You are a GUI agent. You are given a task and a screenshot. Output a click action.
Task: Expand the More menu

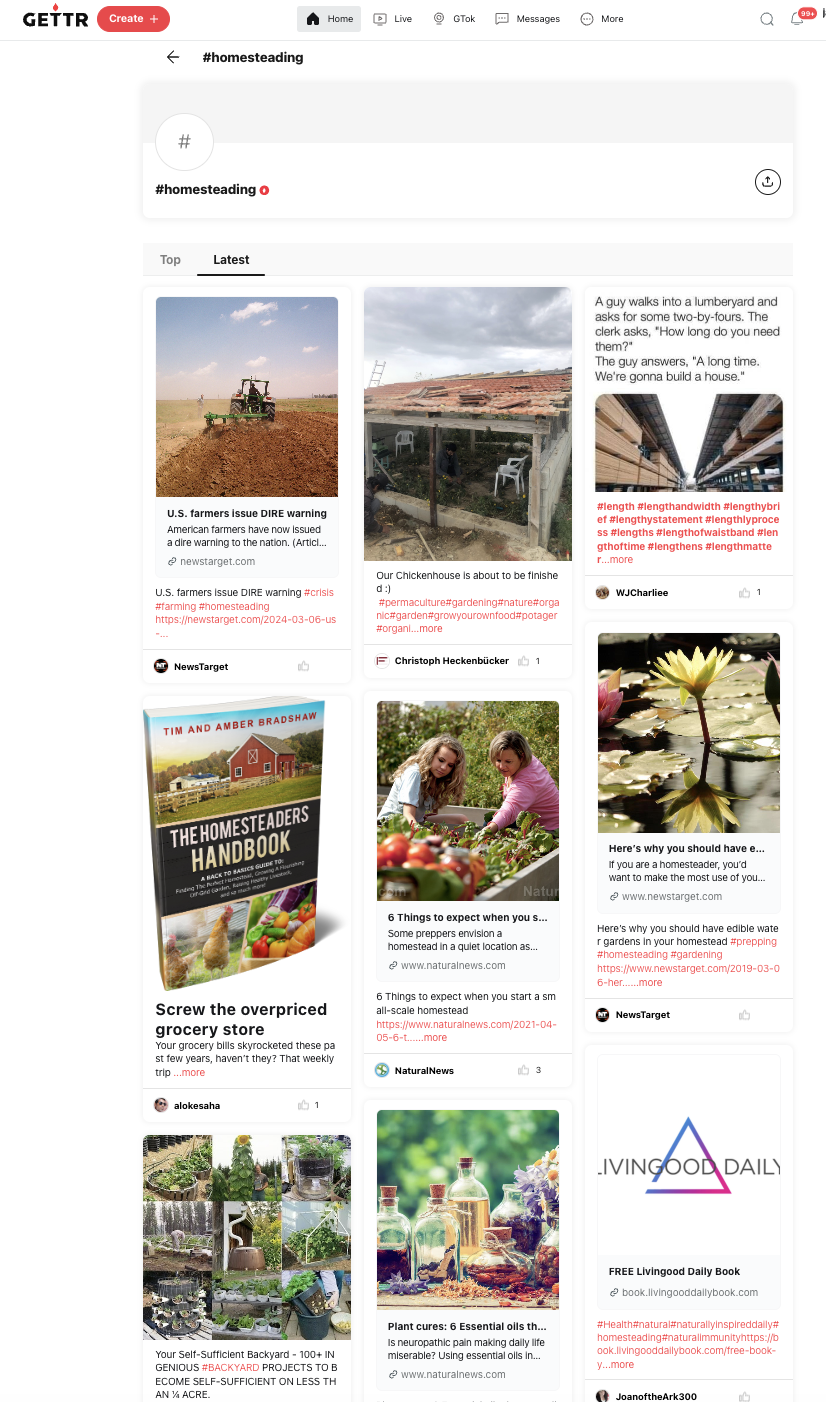(602, 19)
